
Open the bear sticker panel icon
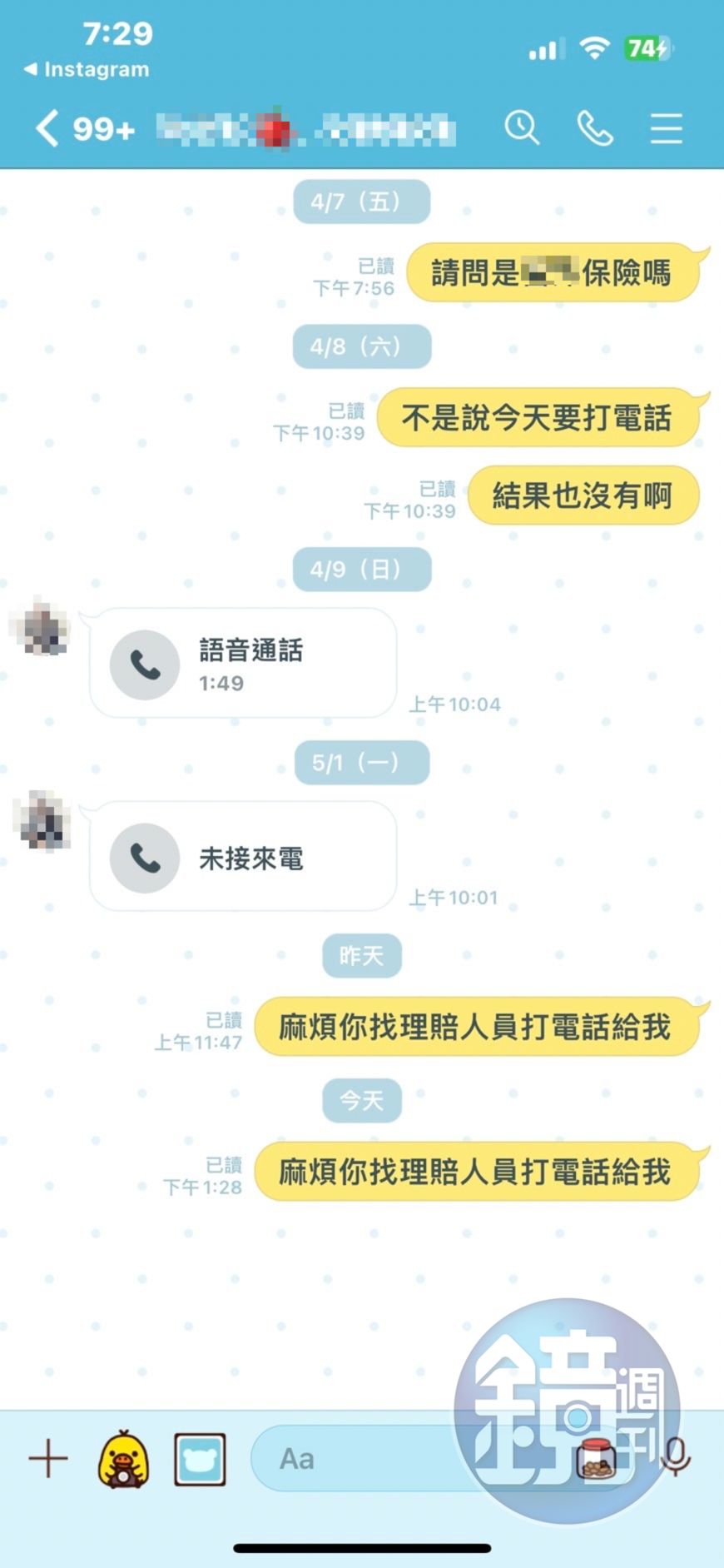pos(198,1459)
